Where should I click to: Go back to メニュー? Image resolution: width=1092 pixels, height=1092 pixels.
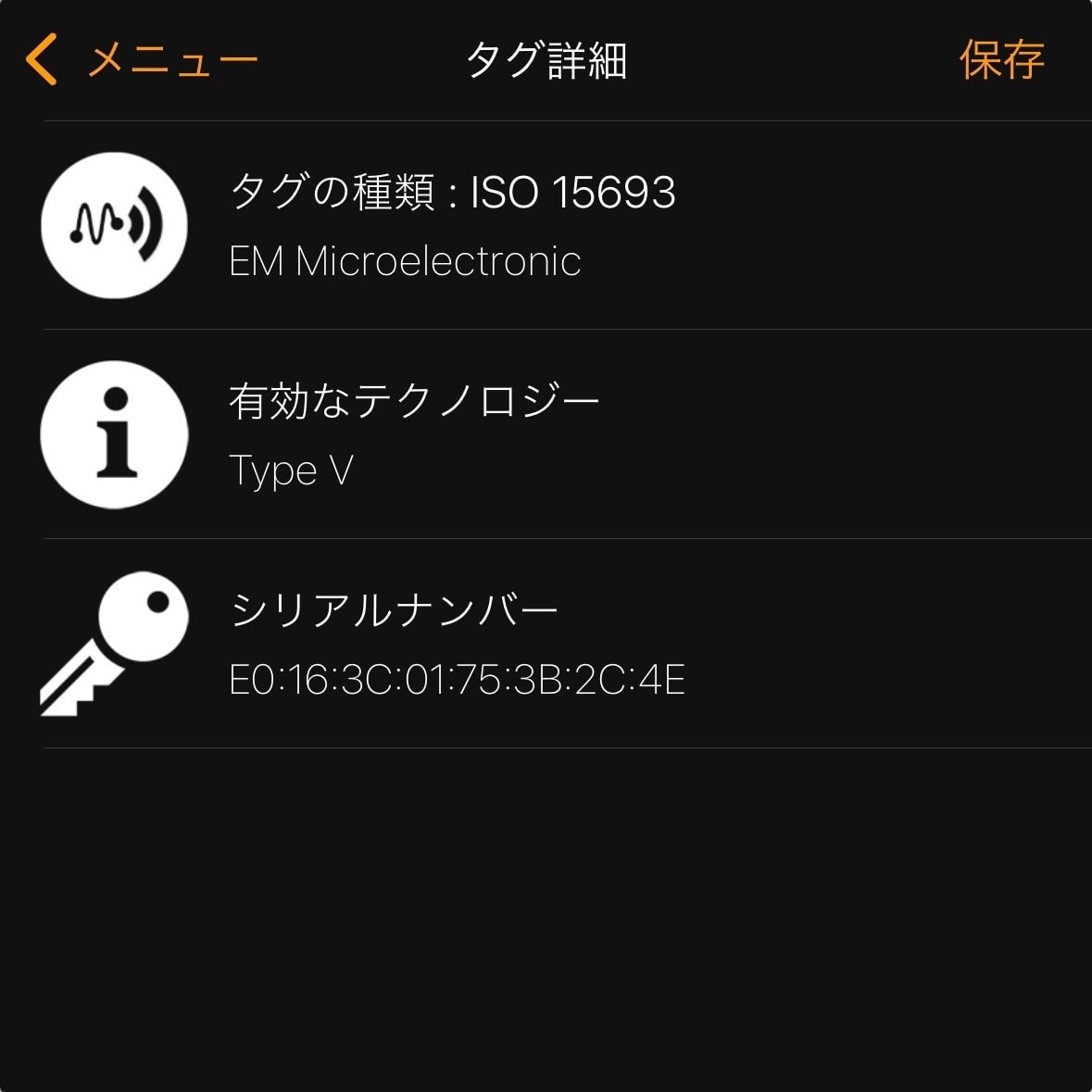(x=142, y=59)
